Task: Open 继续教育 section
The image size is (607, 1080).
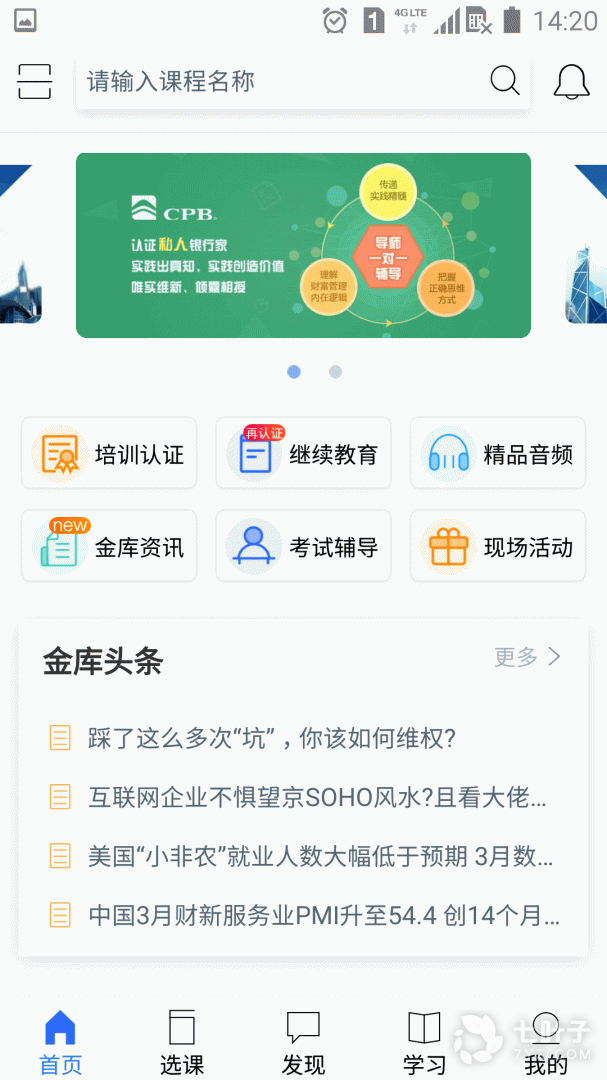Action: pyautogui.click(x=303, y=453)
